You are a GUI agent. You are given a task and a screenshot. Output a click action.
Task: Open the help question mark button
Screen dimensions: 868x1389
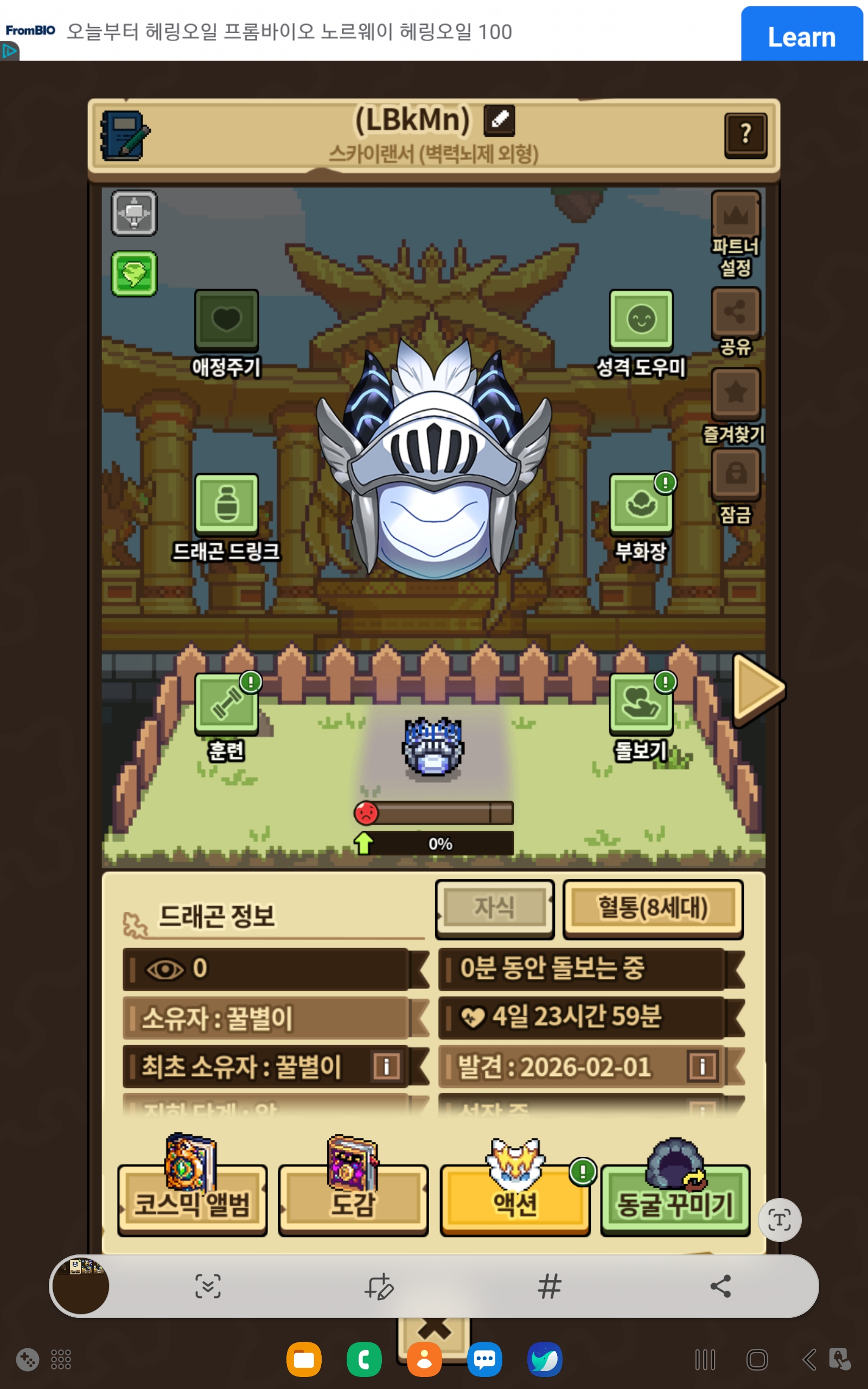(x=745, y=136)
